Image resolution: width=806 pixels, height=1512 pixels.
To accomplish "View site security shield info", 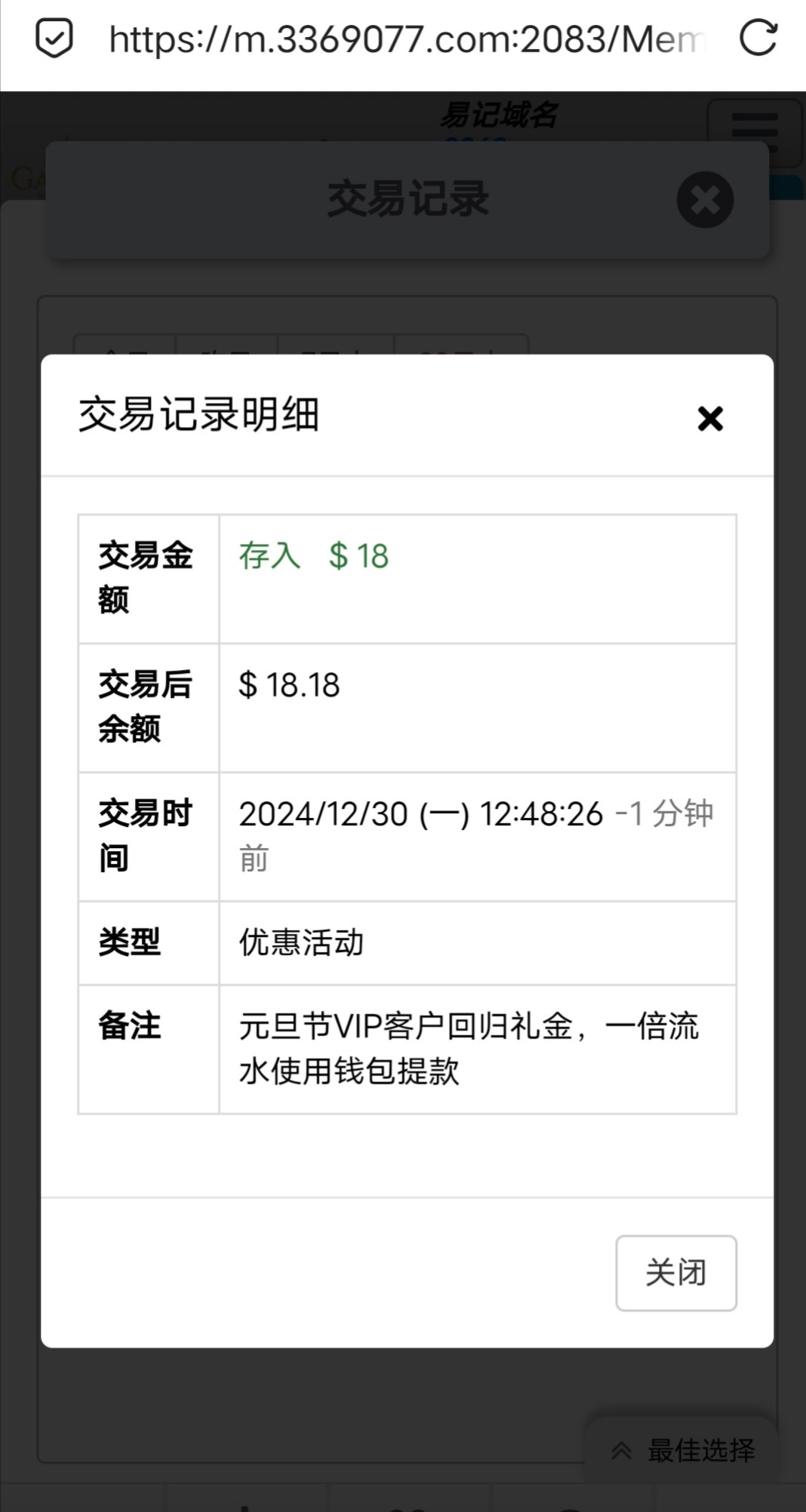I will [54, 38].
